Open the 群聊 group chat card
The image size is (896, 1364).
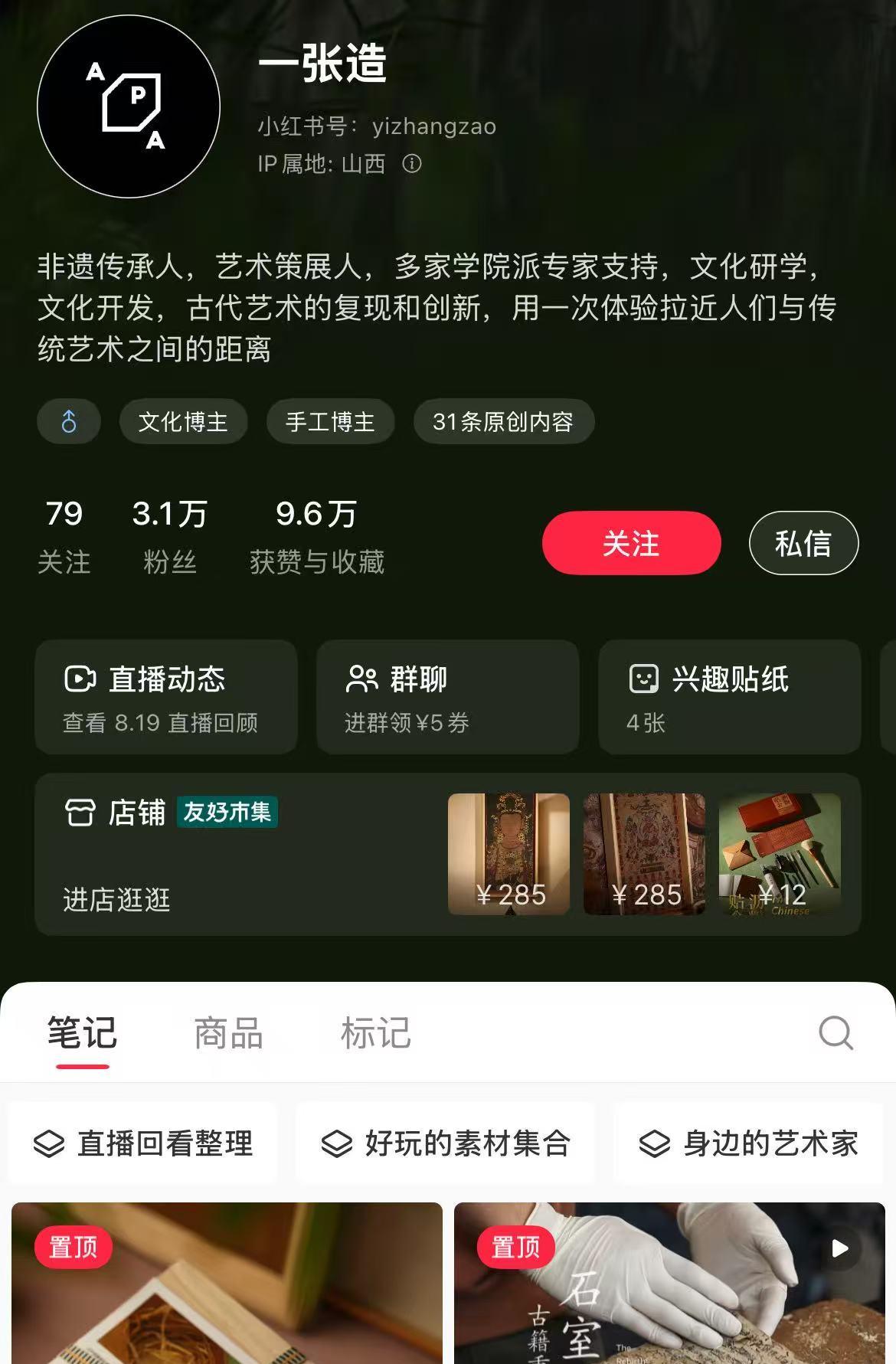pyautogui.click(x=447, y=697)
